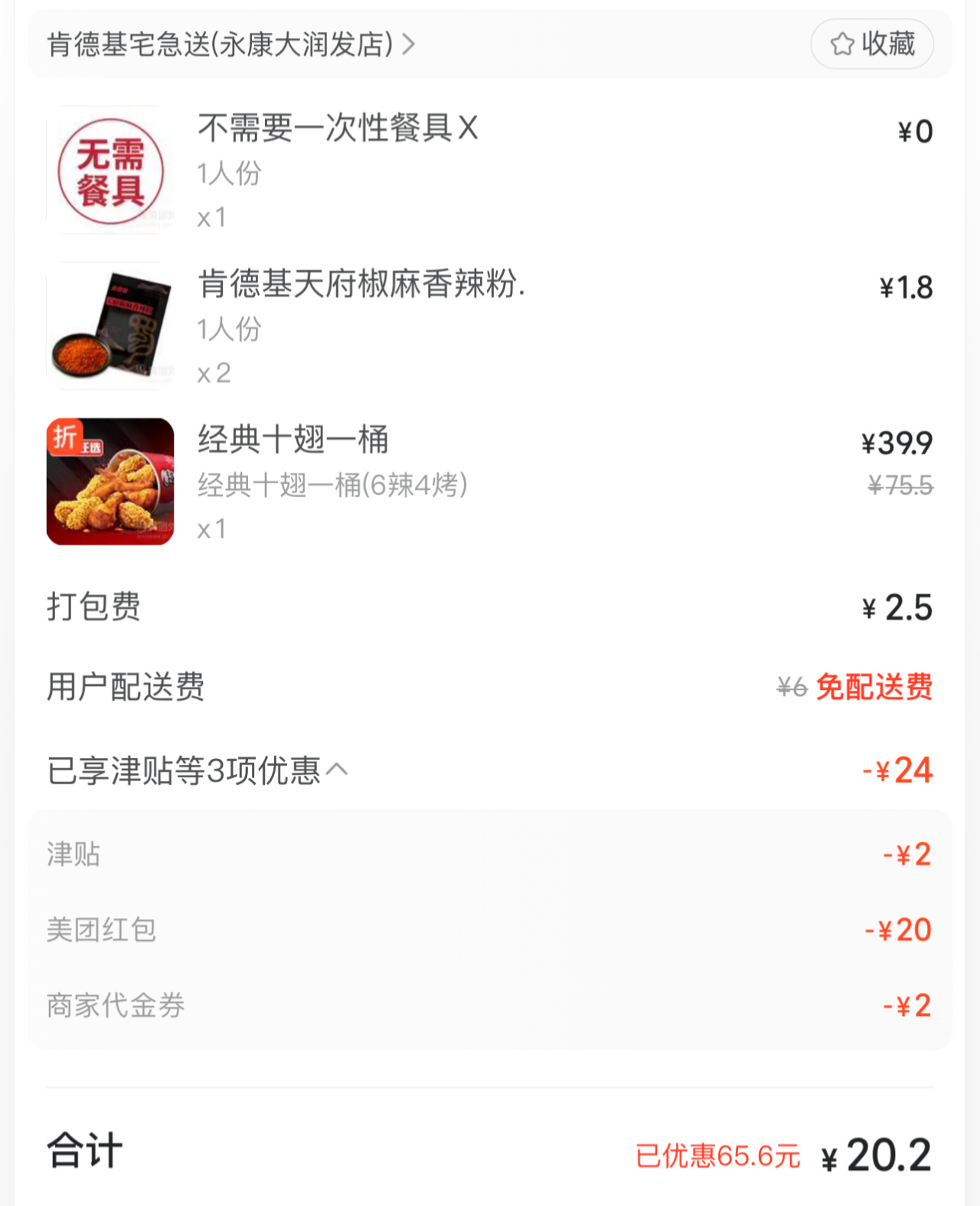Viewport: 980px width, 1206px height.
Task: Tap the 收藏 button to favorite store
Action: pos(872,44)
